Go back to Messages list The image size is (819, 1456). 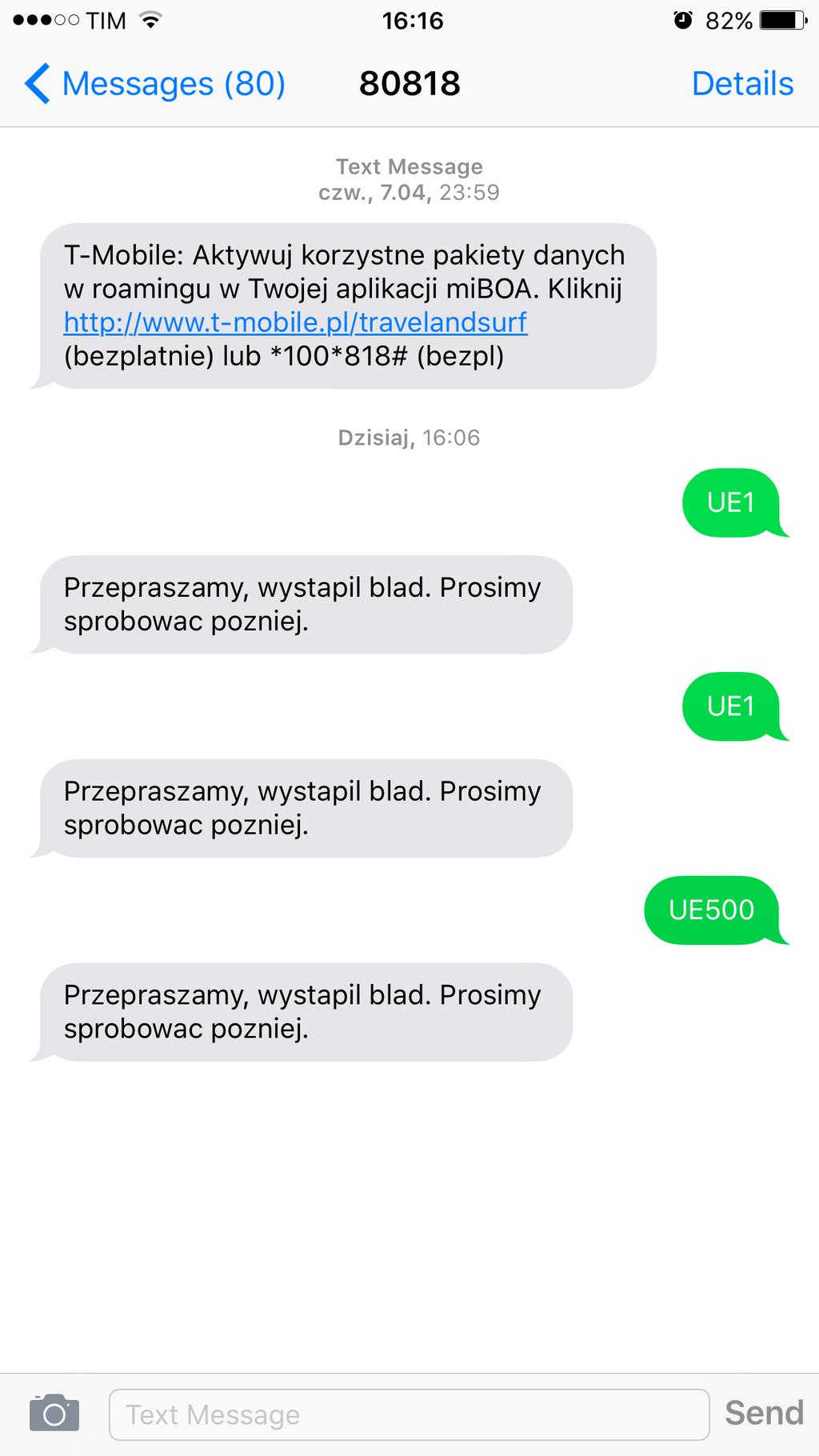tap(154, 83)
